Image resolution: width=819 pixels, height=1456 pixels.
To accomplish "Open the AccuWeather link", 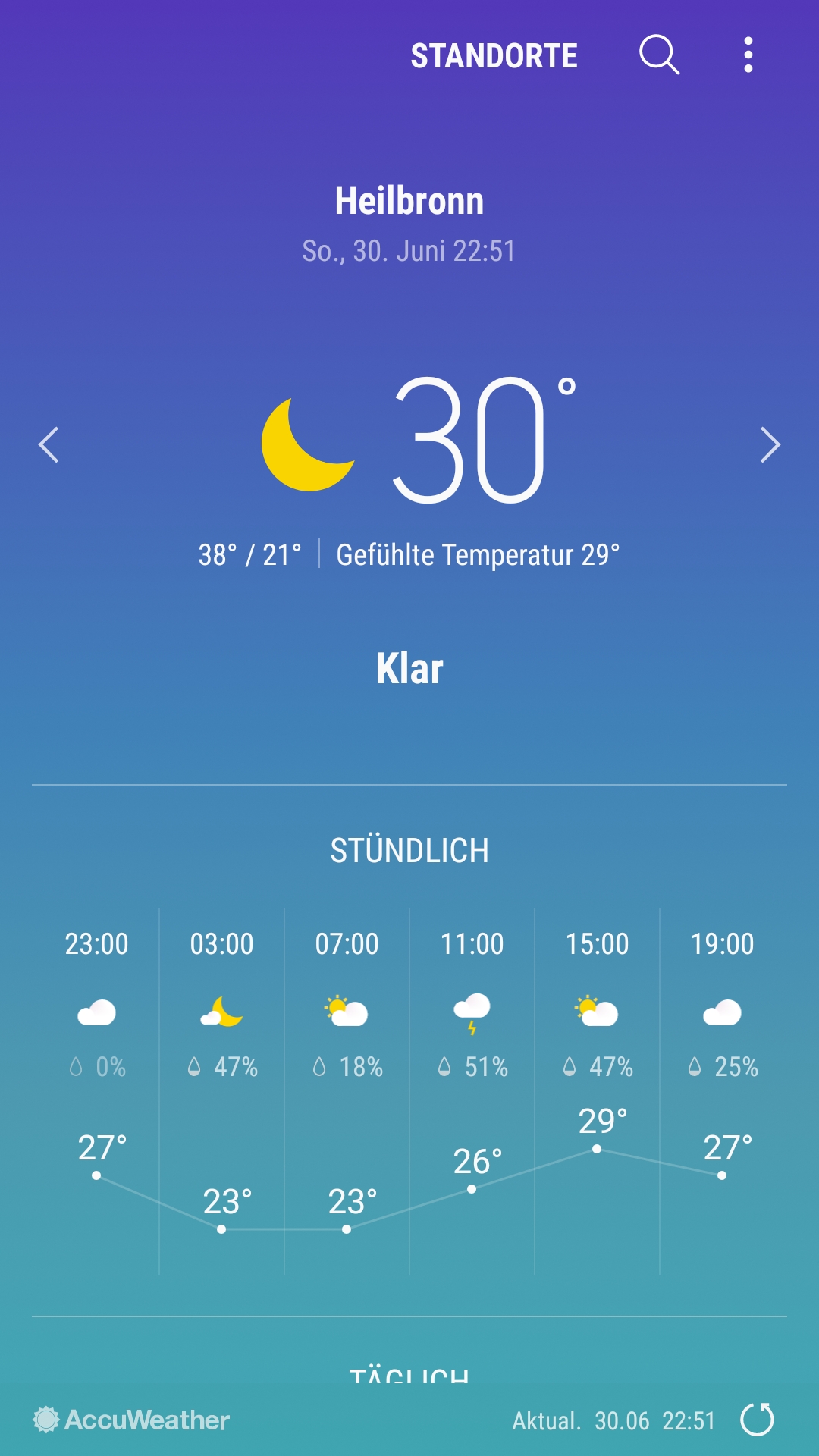I will [x=131, y=1420].
